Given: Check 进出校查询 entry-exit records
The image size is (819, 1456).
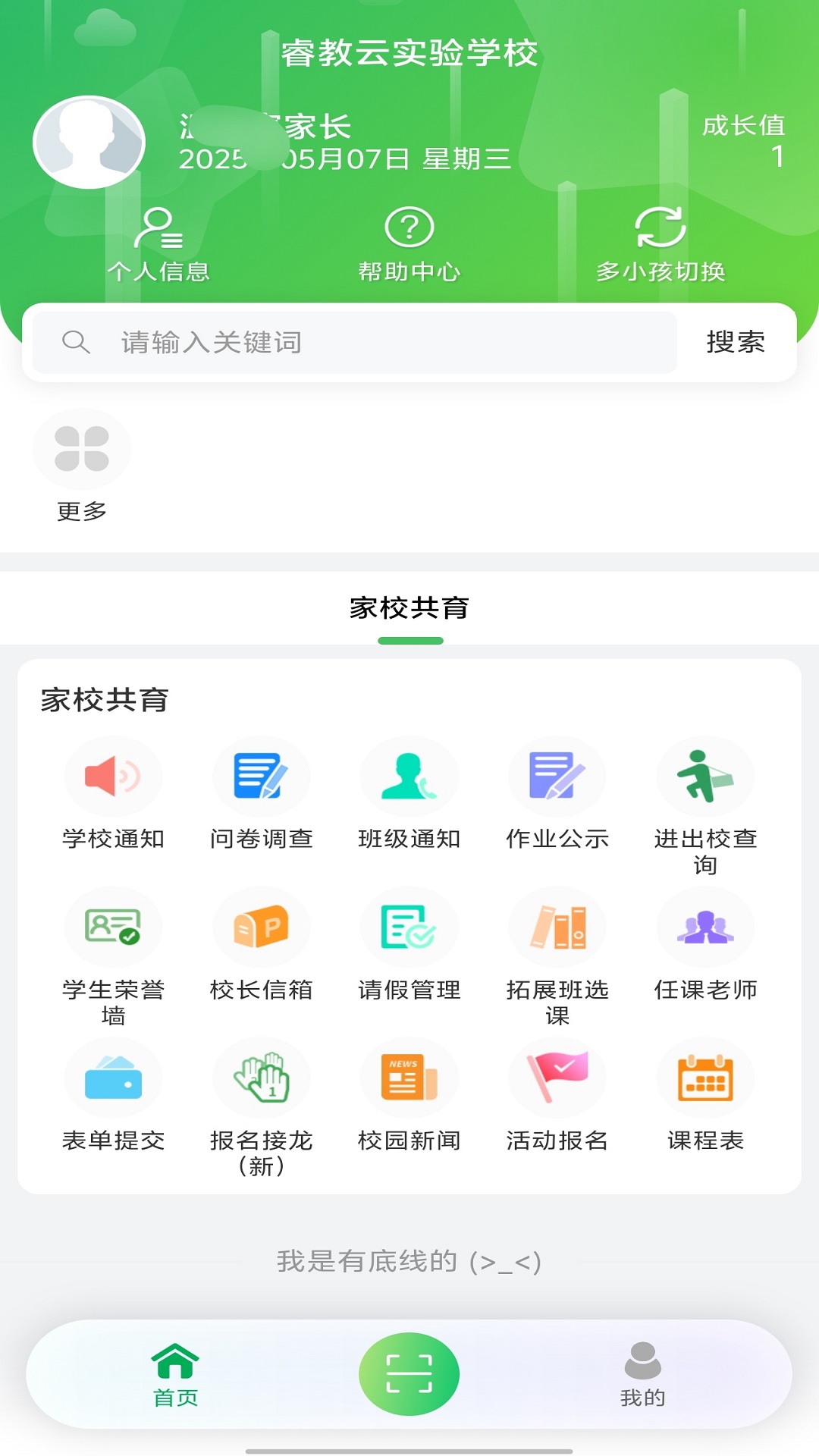Looking at the screenshot, I should pyautogui.click(x=704, y=776).
